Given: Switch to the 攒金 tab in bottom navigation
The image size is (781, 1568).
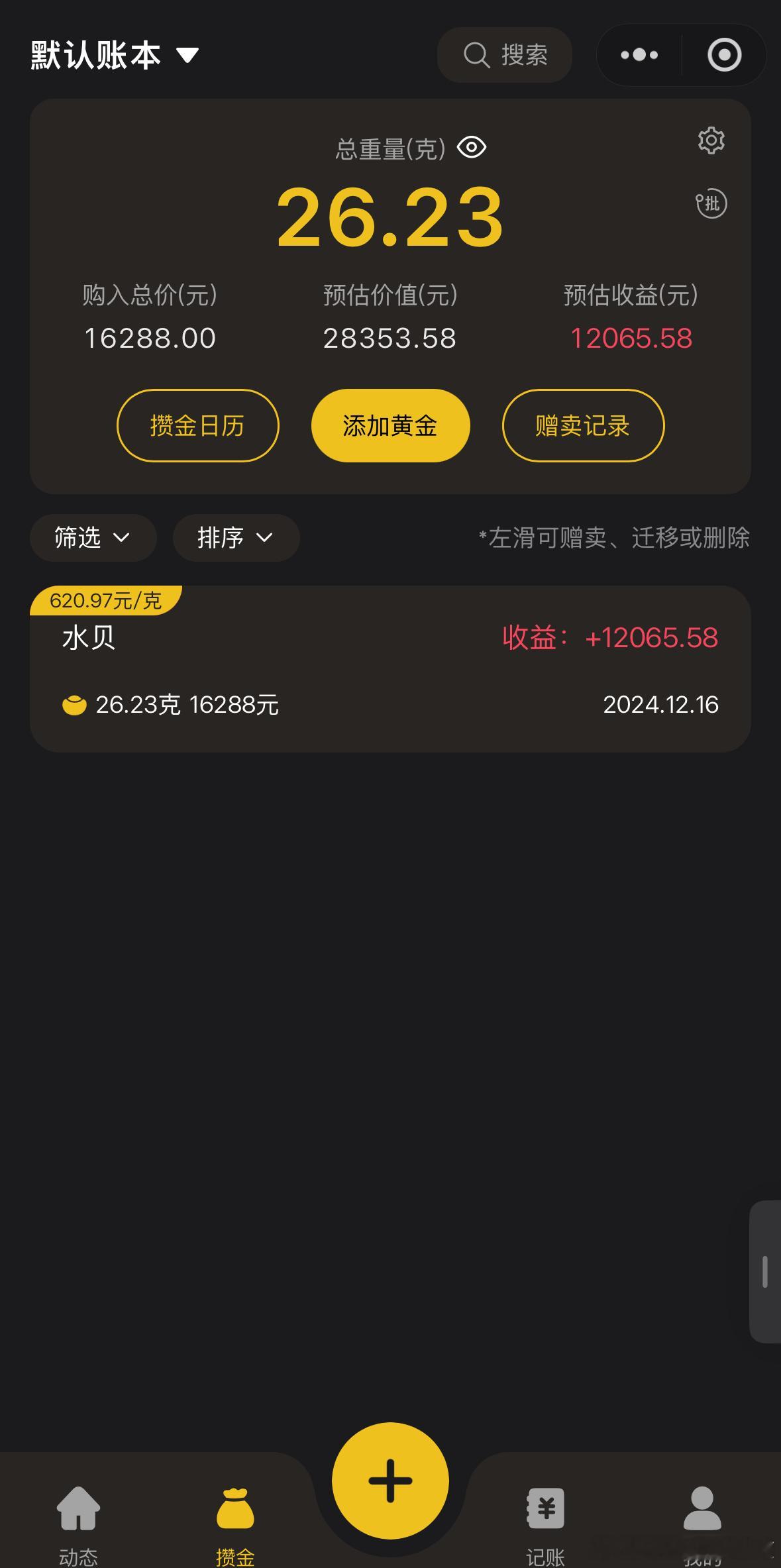Looking at the screenshot, I should pyautogui.click(x=235, y=1517).
